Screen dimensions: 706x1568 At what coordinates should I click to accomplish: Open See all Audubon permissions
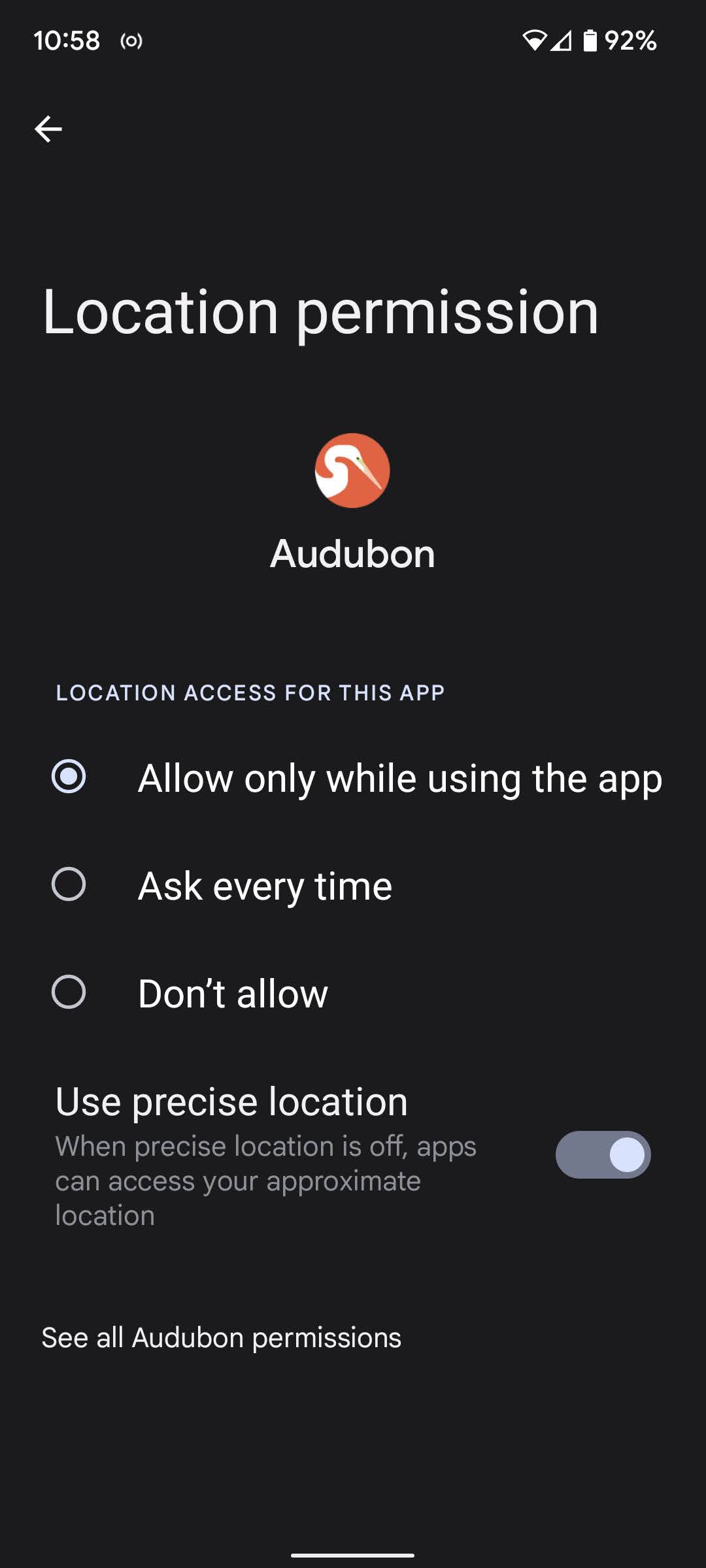[x=222, y=1337]
